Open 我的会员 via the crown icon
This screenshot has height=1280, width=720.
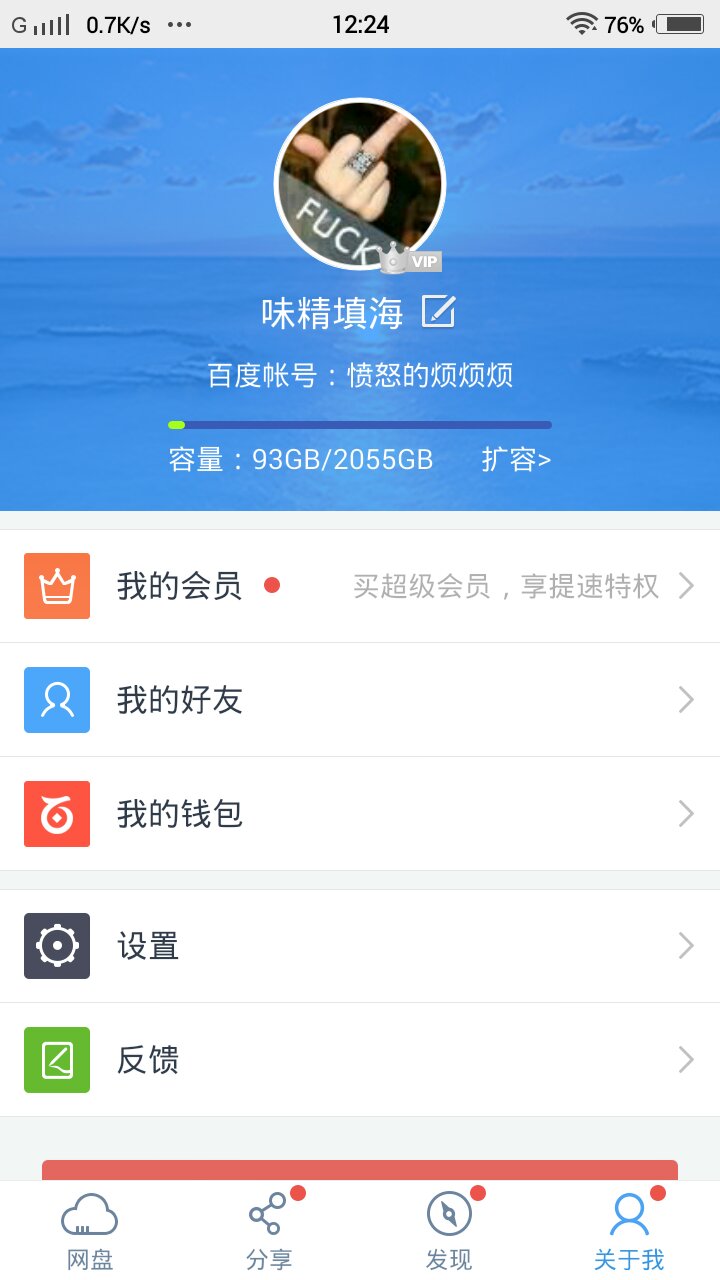[x=56, y=586]
